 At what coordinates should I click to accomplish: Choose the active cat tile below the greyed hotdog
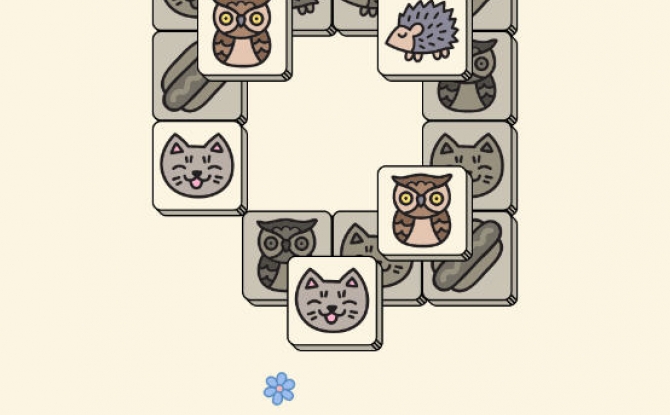tap(198, 166)
